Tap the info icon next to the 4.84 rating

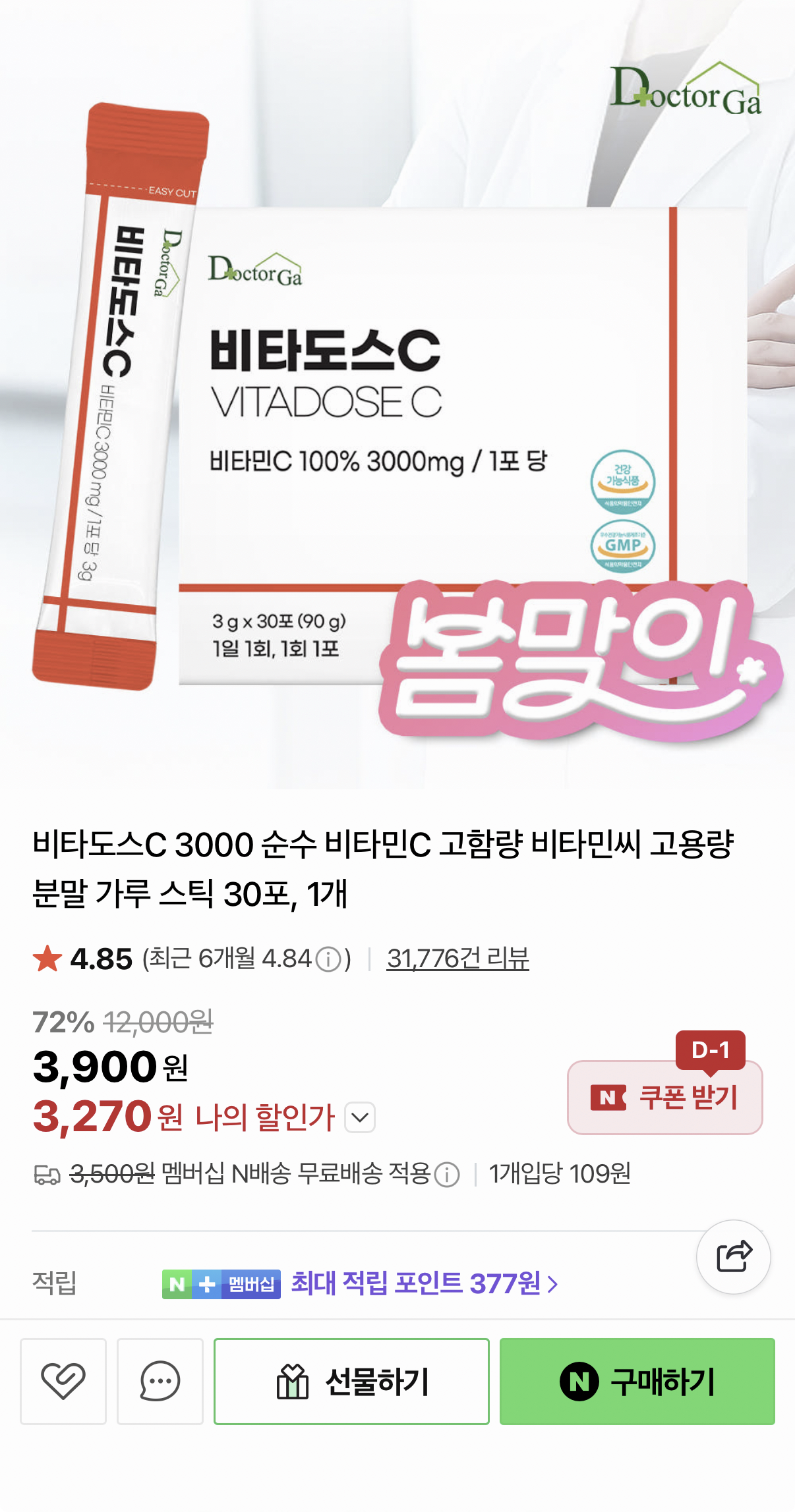(328, 959)
